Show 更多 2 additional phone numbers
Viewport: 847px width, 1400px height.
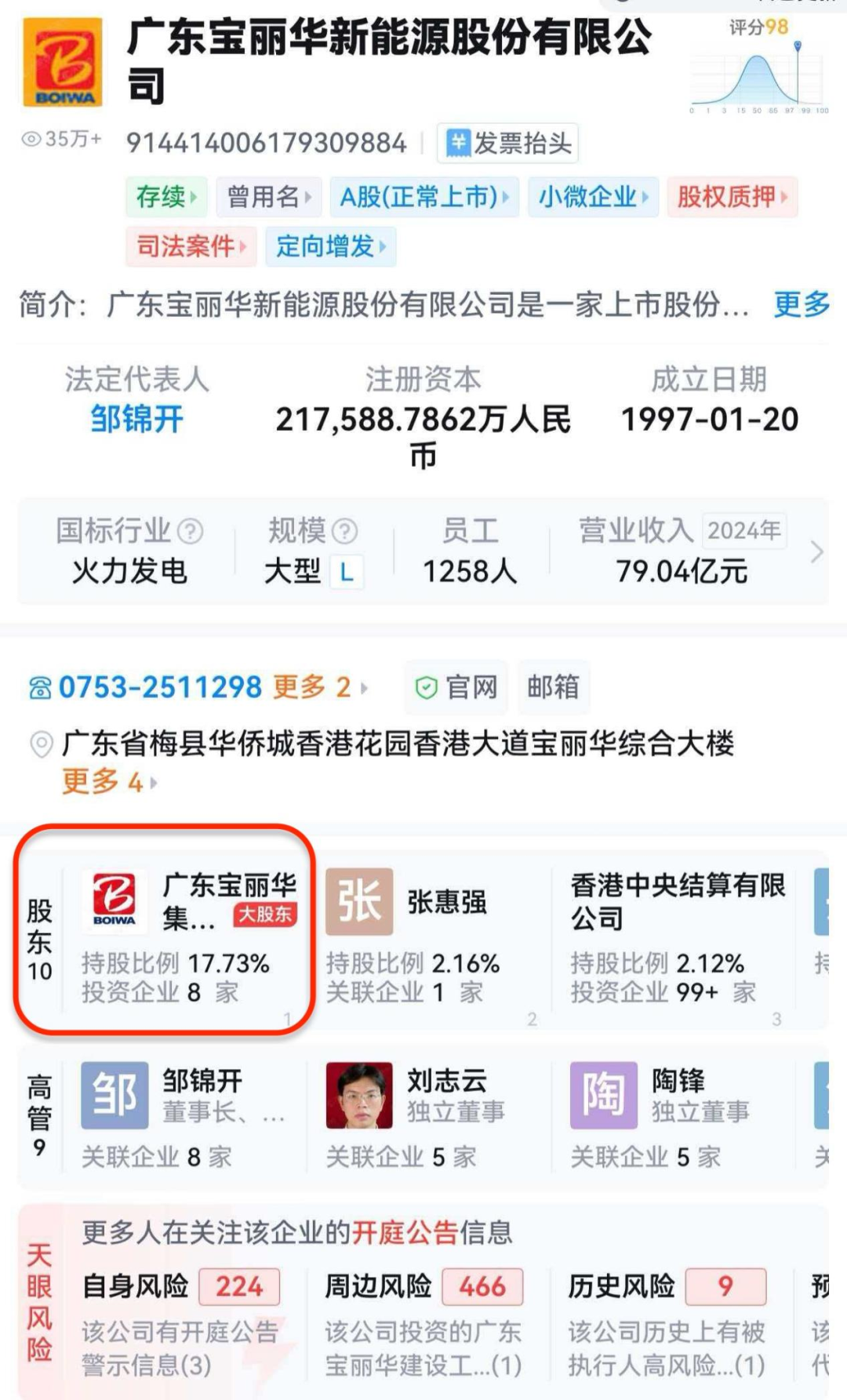point(319,688)
